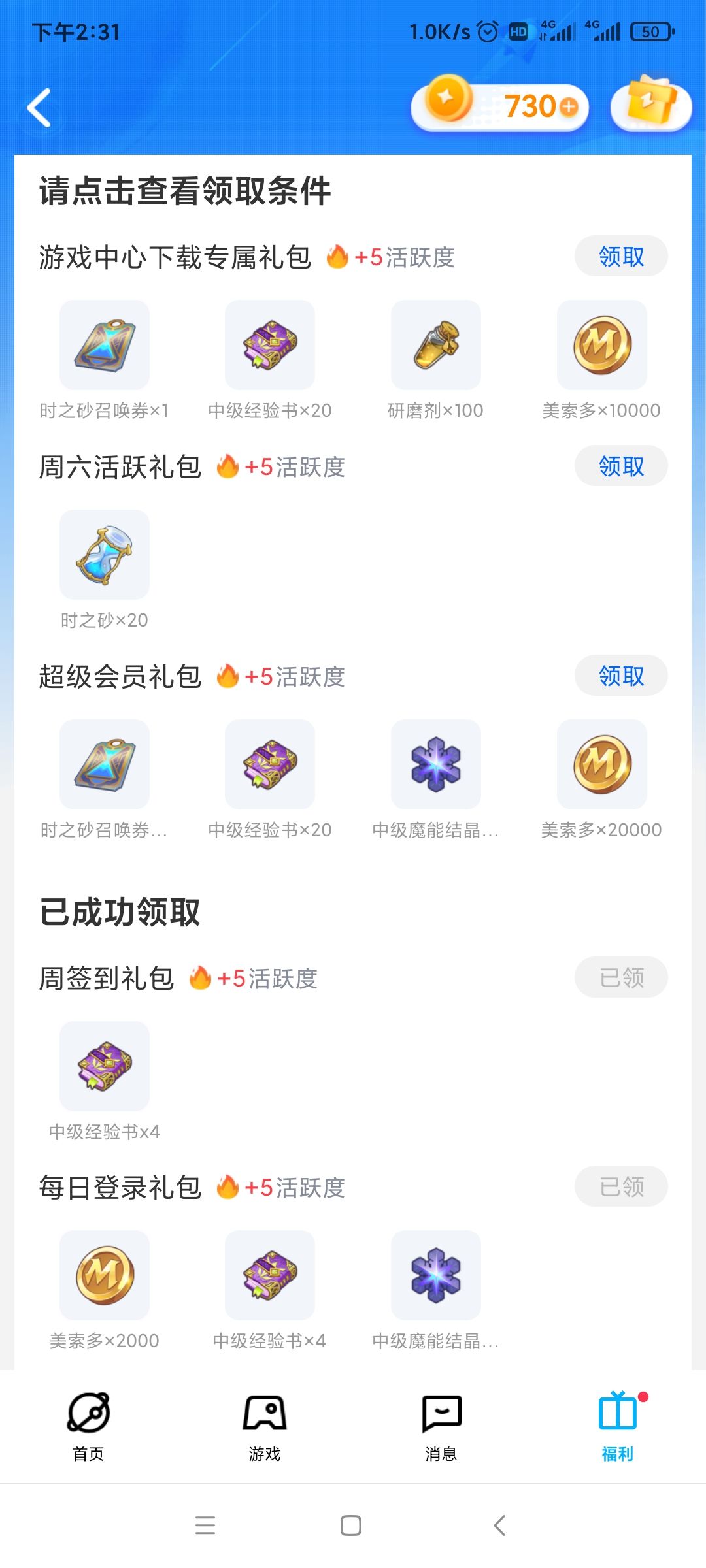
Task: Claim the 周六活跃礼包 gift
Action: (x=620, y=466)
